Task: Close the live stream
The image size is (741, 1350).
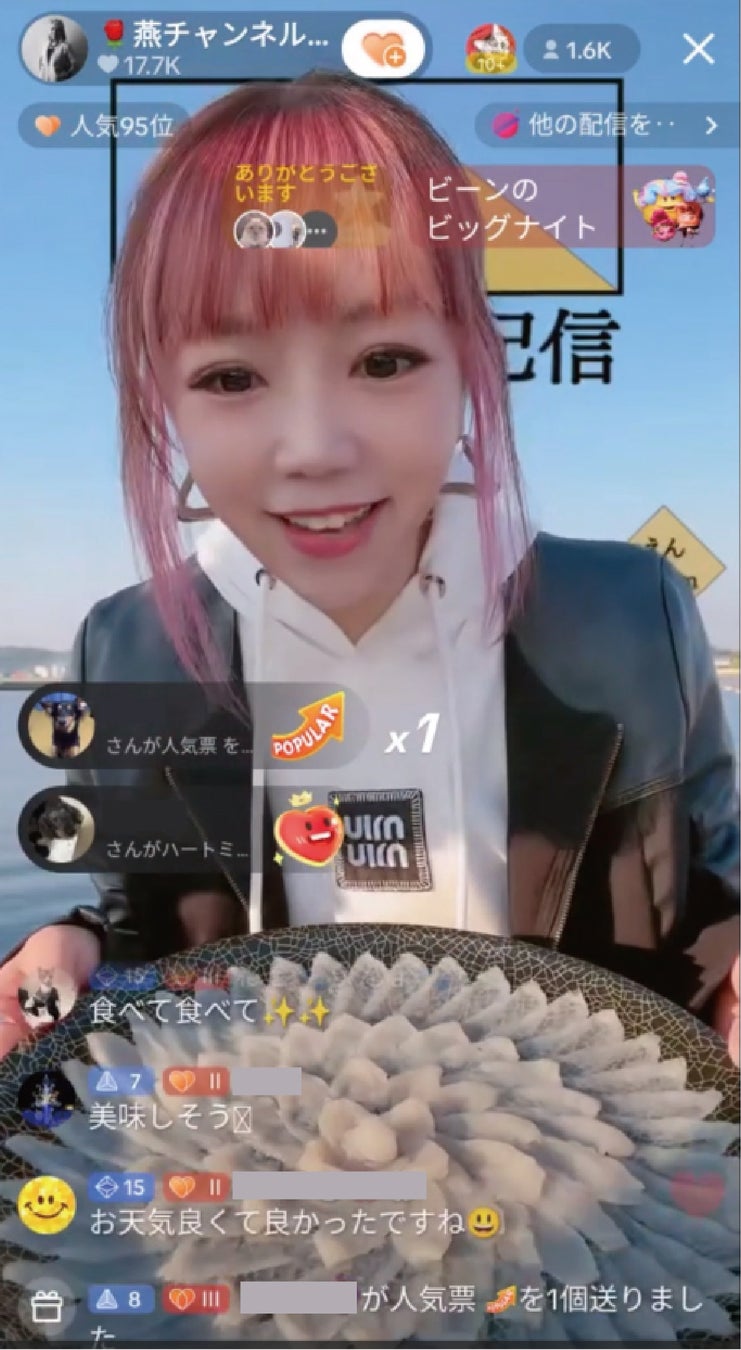Action: pos(698,48)
